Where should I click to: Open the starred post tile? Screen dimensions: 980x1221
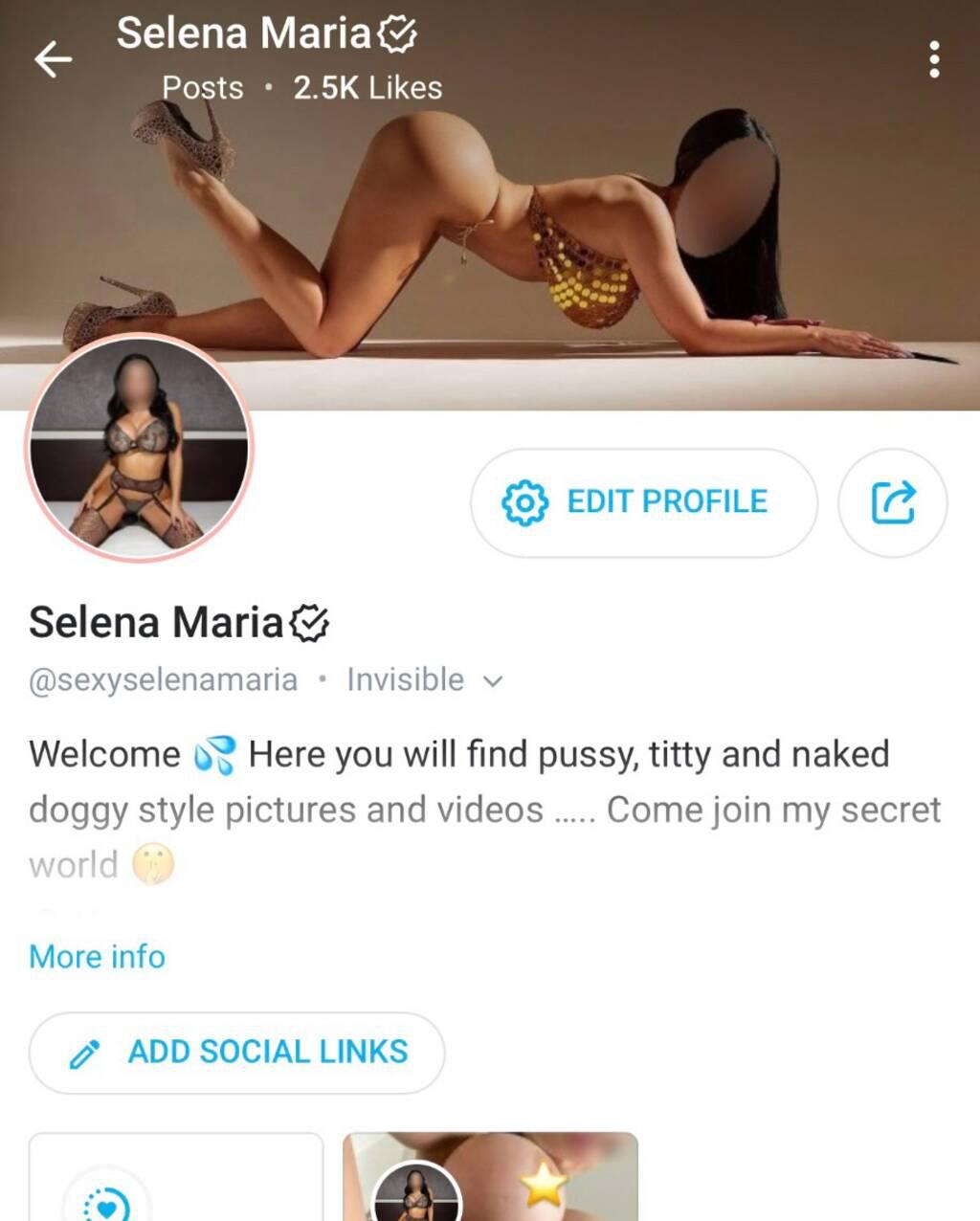click(x=490, y=1177)
